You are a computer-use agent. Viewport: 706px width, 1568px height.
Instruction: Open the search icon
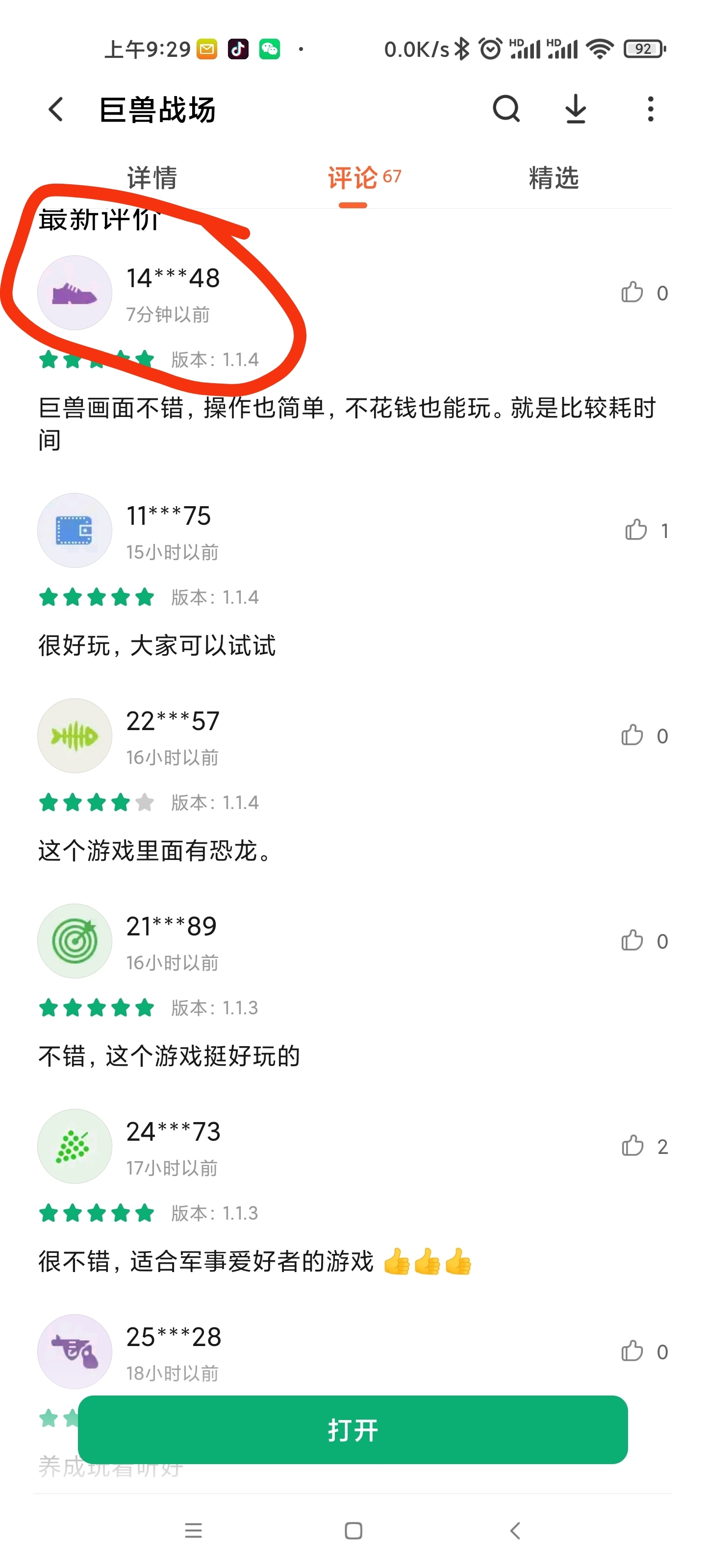tap(505, 110)
